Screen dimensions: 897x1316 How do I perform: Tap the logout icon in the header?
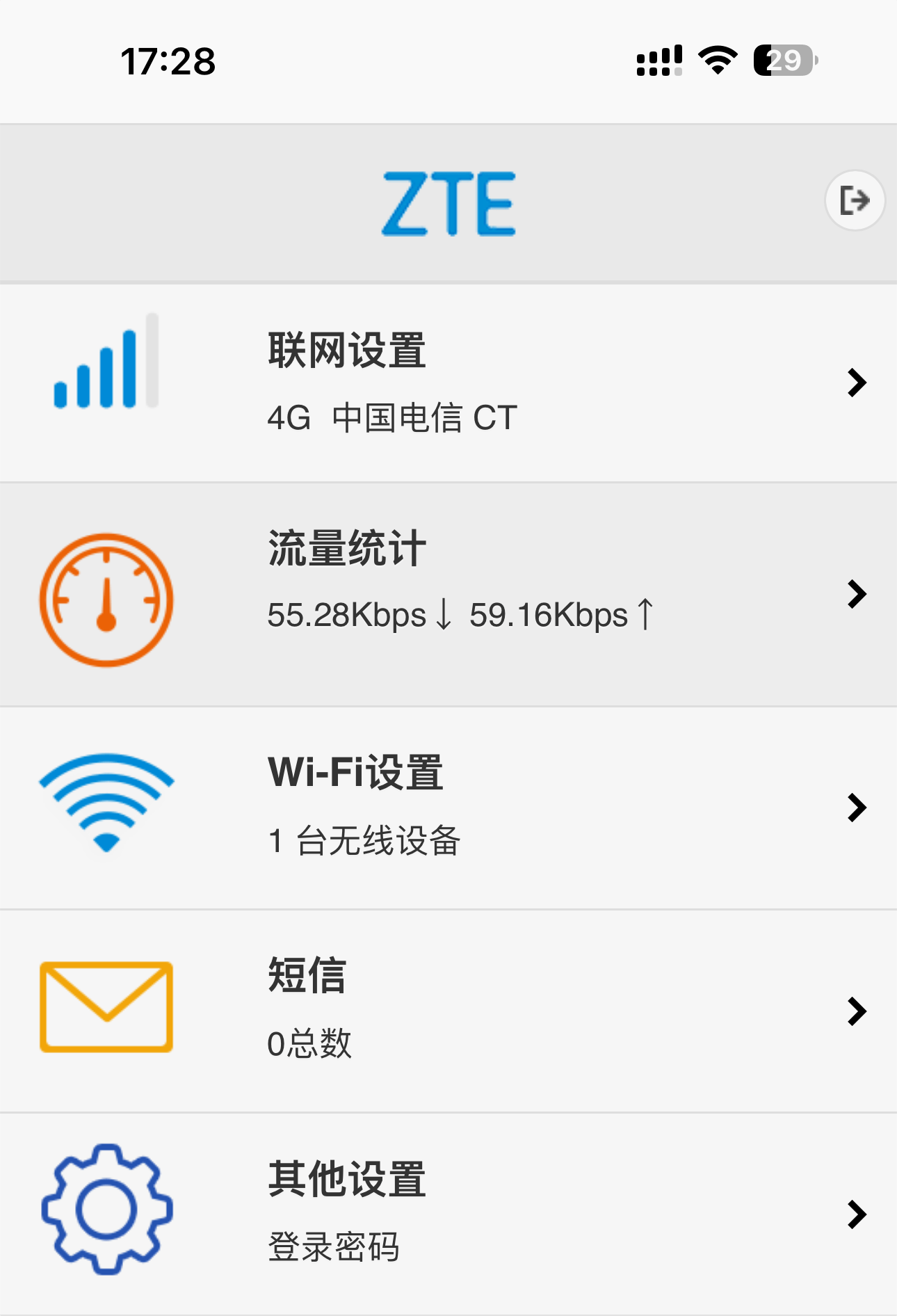[x=855, y=200]
